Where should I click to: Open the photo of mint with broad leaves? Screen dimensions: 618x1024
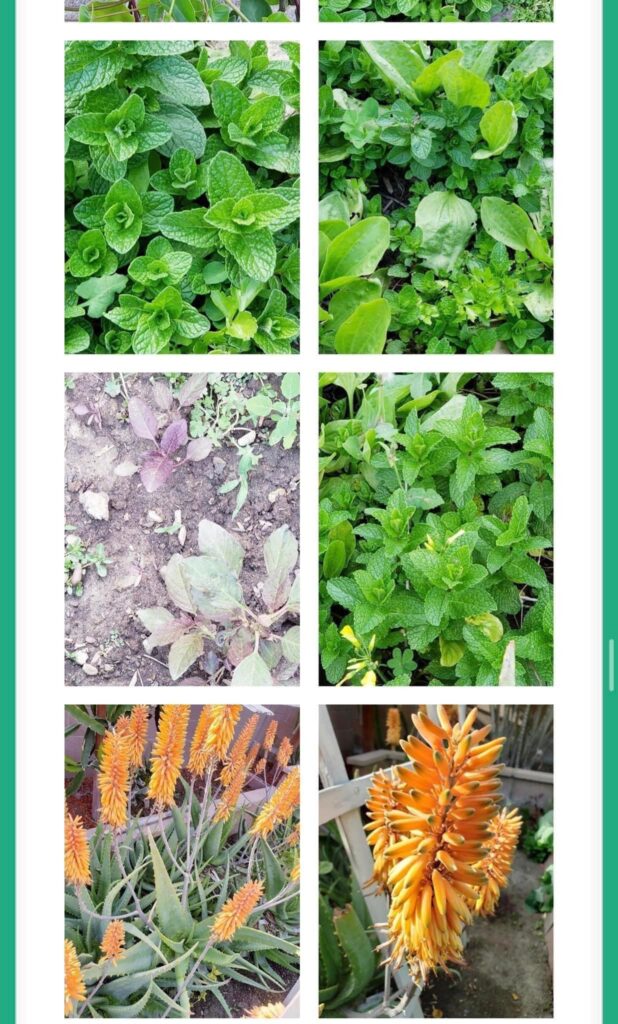pyautogui.click(x=435, y=197)
